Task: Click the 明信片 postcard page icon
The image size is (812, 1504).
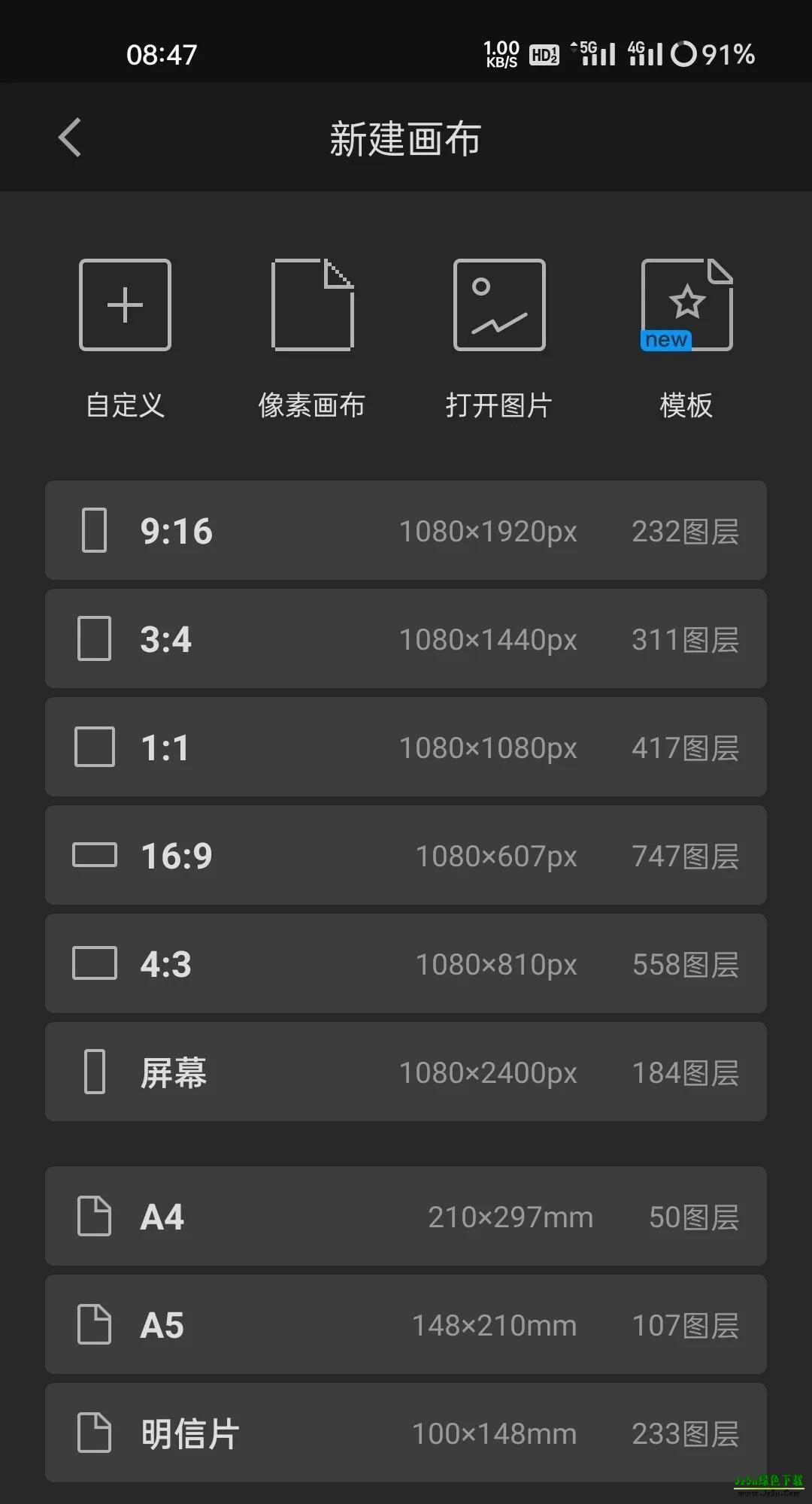Action: [x=93, y=1433]
